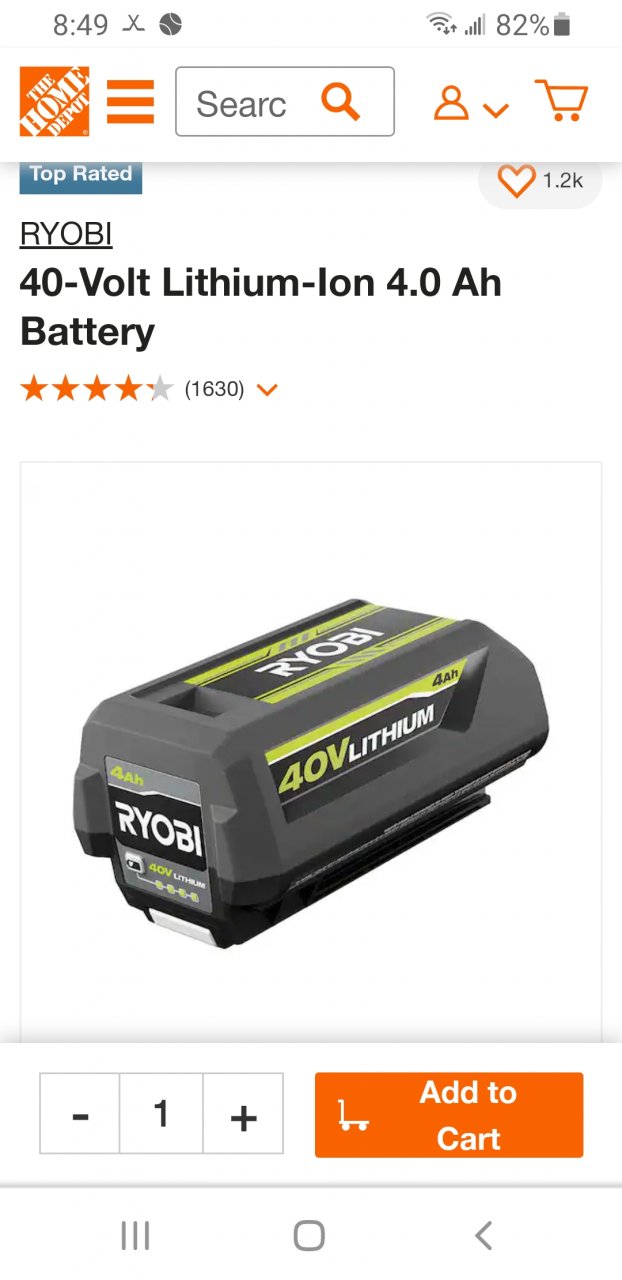Increase quantity with plus button

click(243, 1114)
